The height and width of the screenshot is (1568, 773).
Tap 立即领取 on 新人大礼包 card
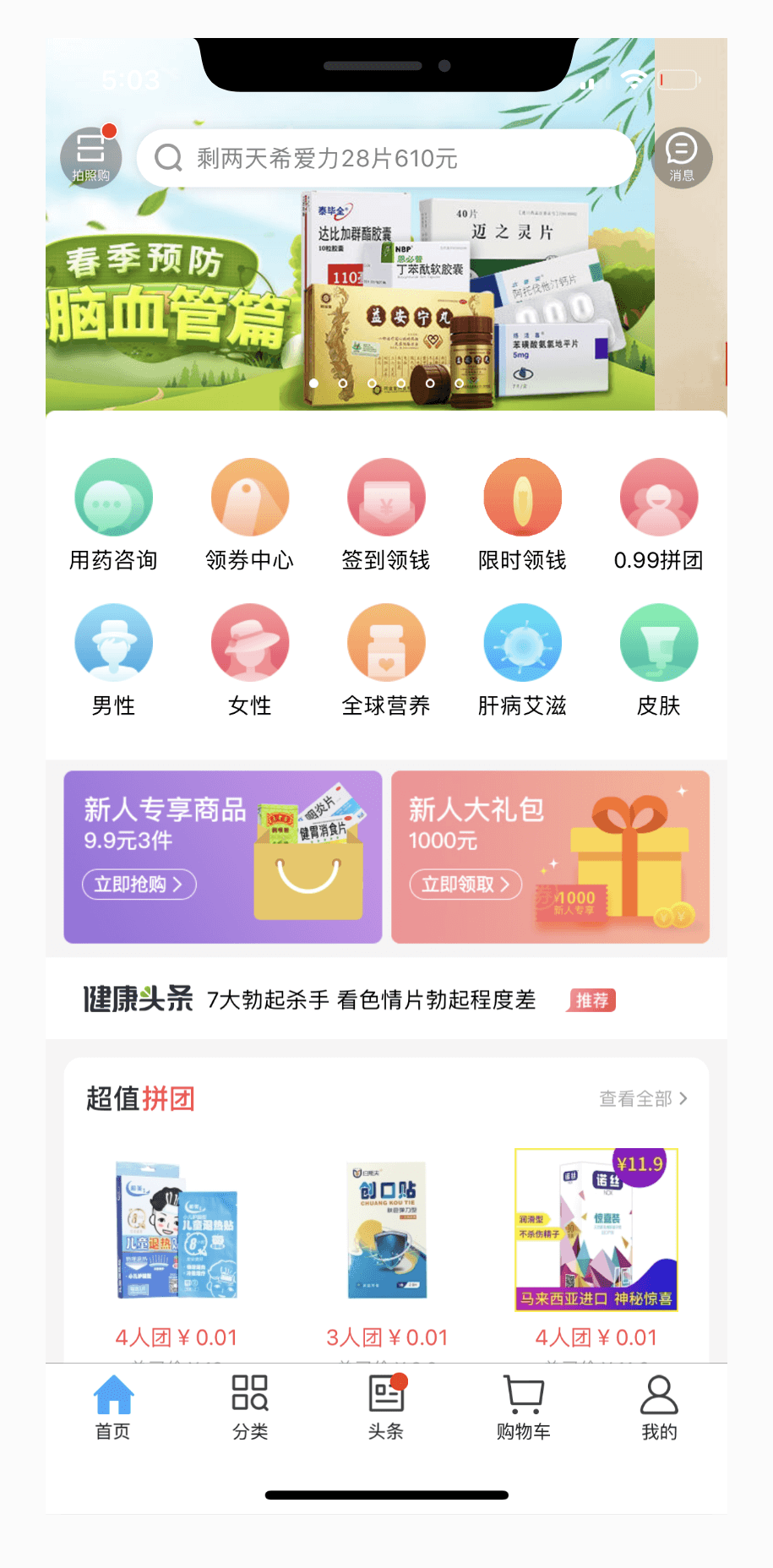coord(465,885)
